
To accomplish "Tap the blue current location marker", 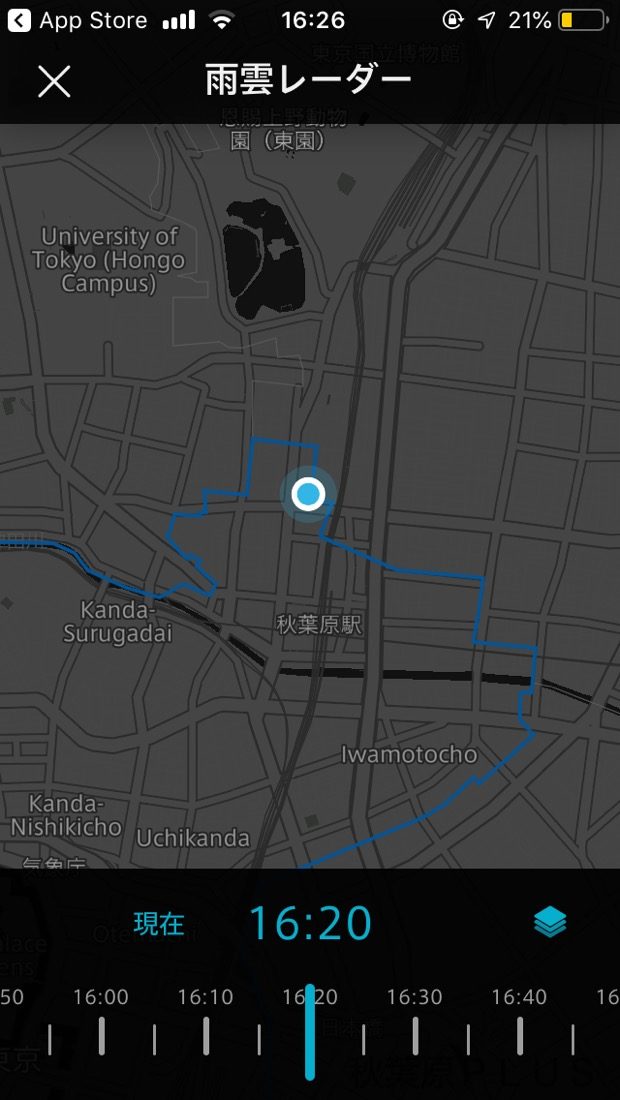I will (308, 493).
